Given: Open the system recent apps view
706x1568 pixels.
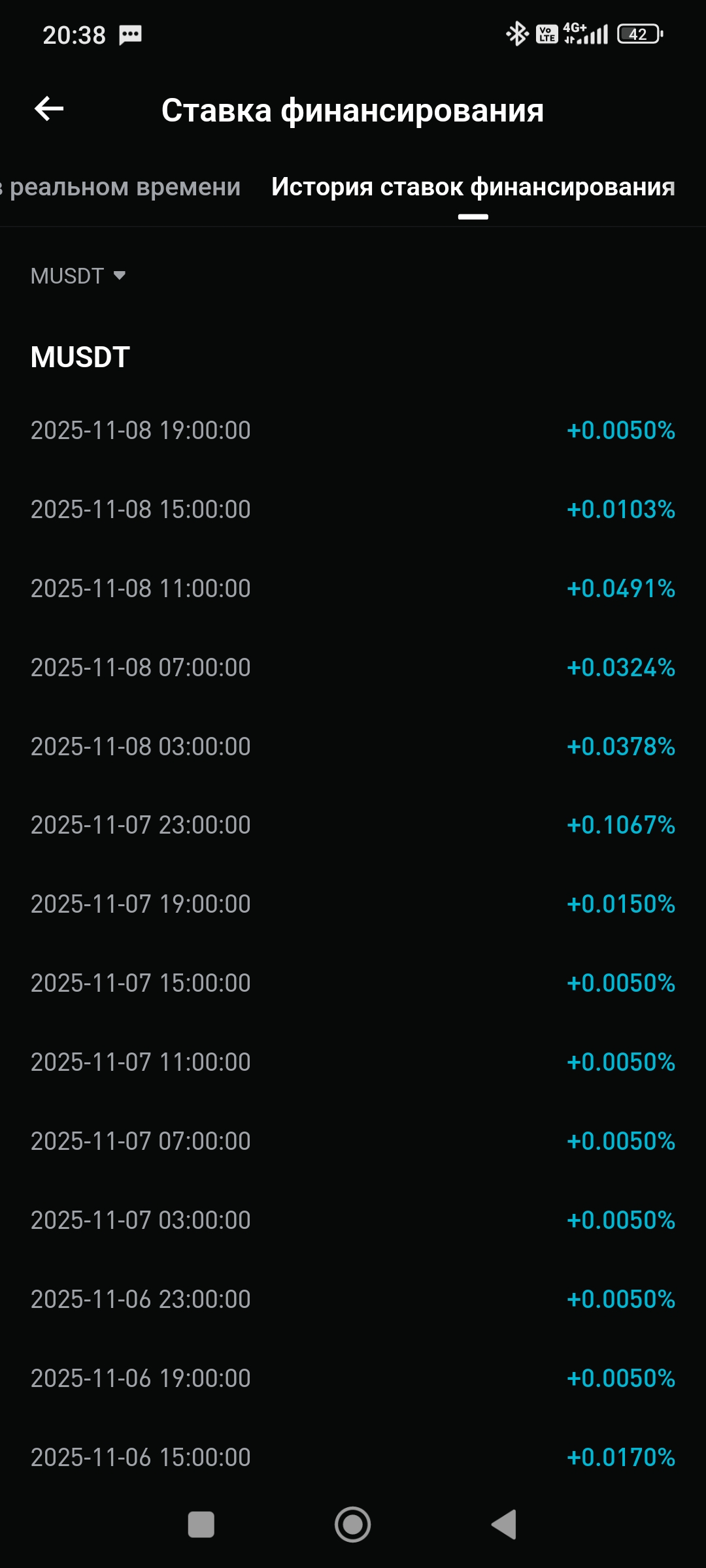Looking at the screenshot, I should click(x=201, y=1524).
